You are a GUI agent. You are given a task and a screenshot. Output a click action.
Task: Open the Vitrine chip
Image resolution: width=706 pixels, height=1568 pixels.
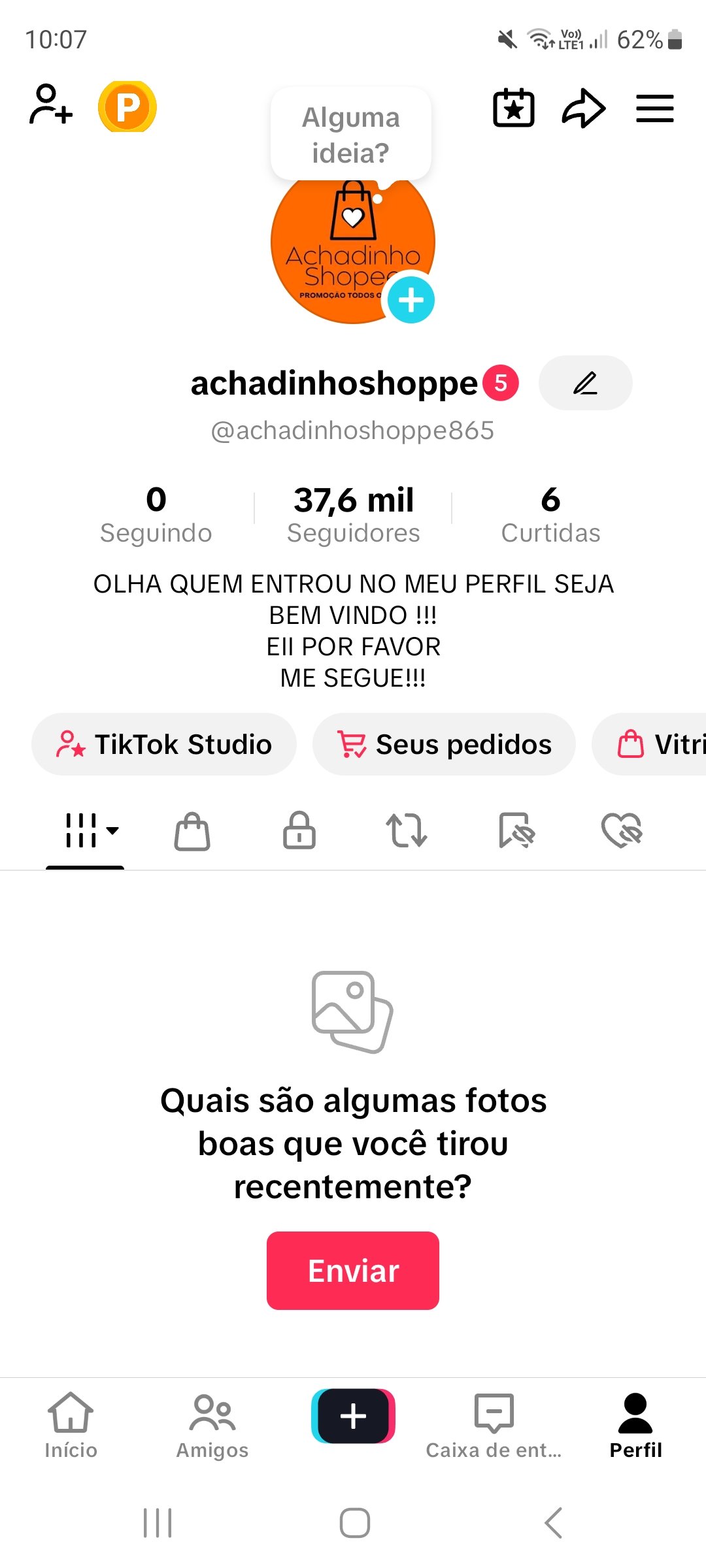point(649,744)
